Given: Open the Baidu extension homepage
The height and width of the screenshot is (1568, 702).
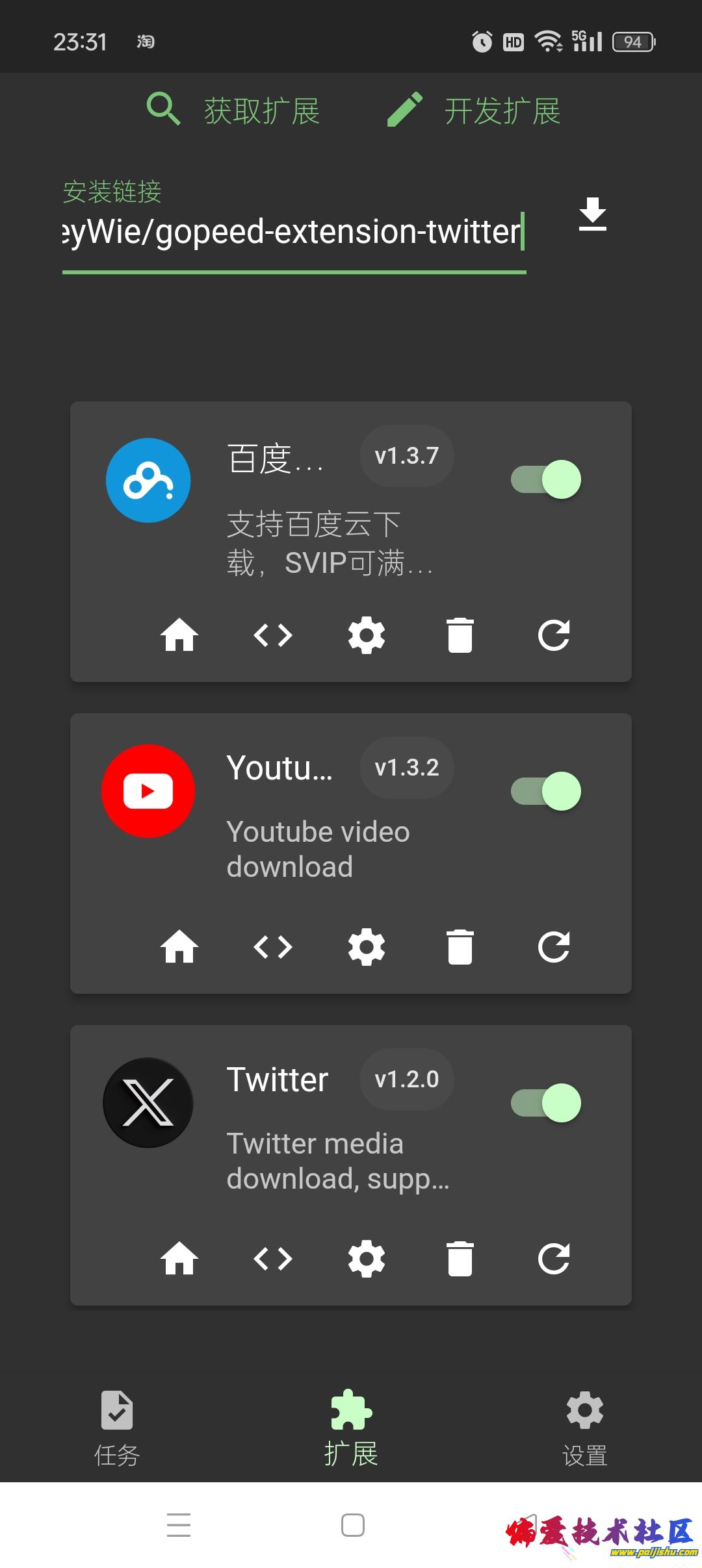Looking at the screenshot, I should click(x=179, y=636).
